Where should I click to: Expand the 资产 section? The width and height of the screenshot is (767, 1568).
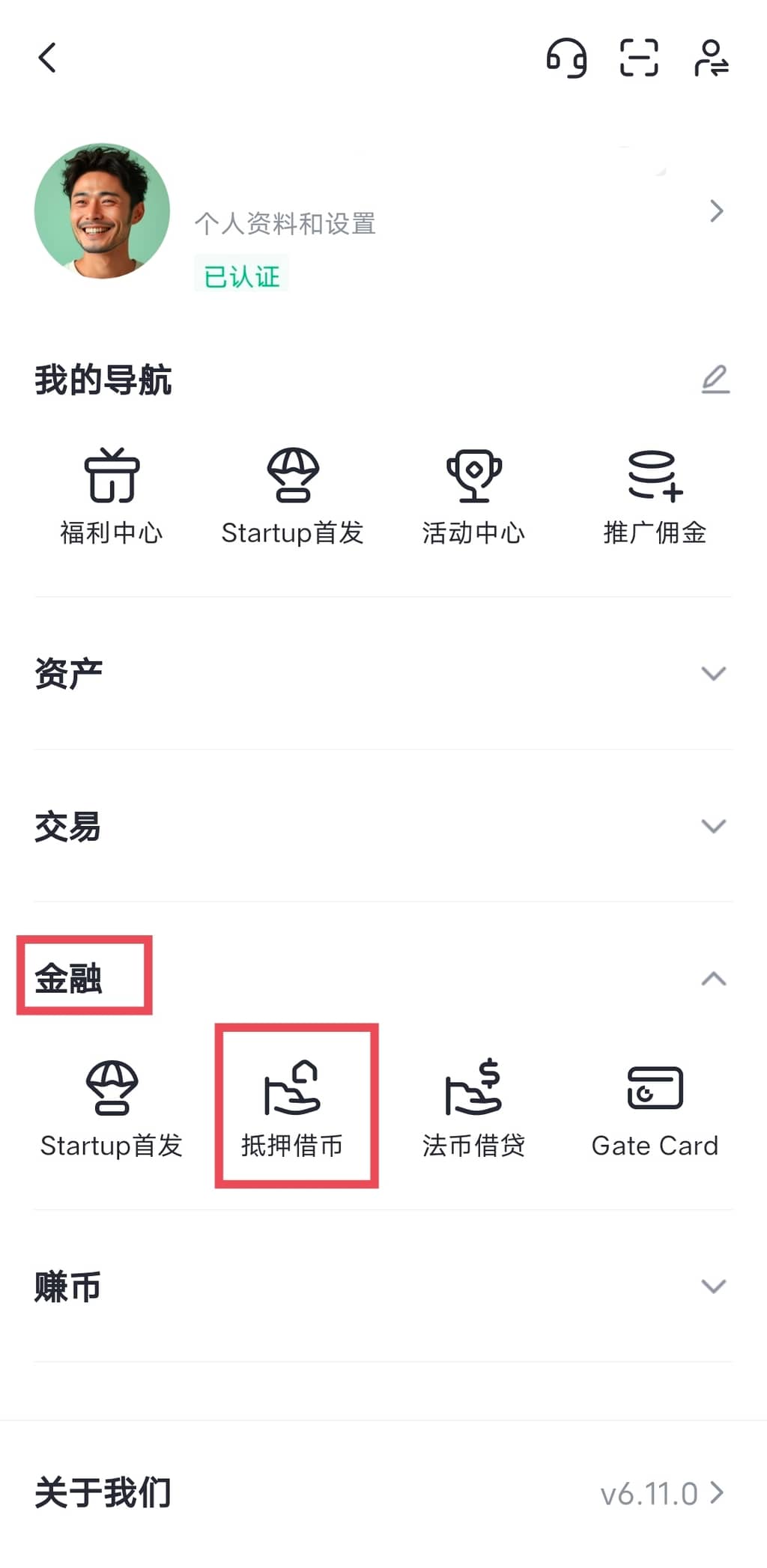coord(713,673)
